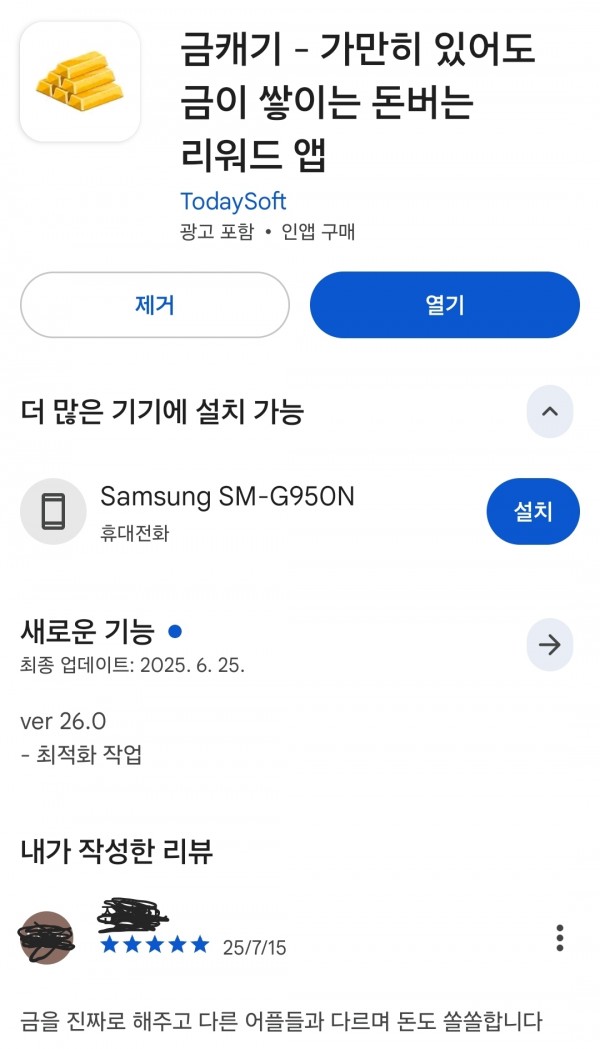The width and height of the screenshot is (600, 1049).
Task: Collapse the 더 많은 기기에 설치 가능 section
Action: pyautogui.click(x=550, y=411)
